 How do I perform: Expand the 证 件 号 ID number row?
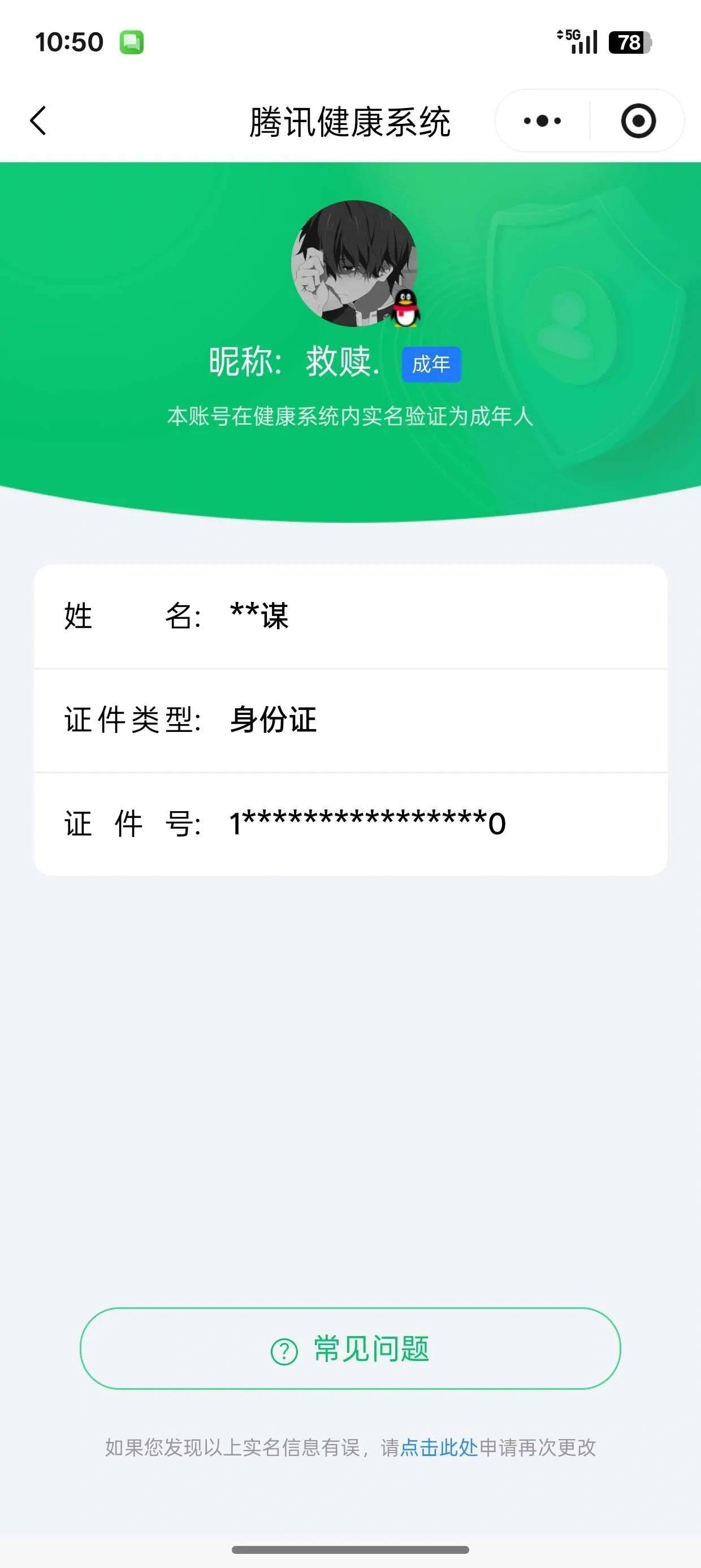coord(350,824)
